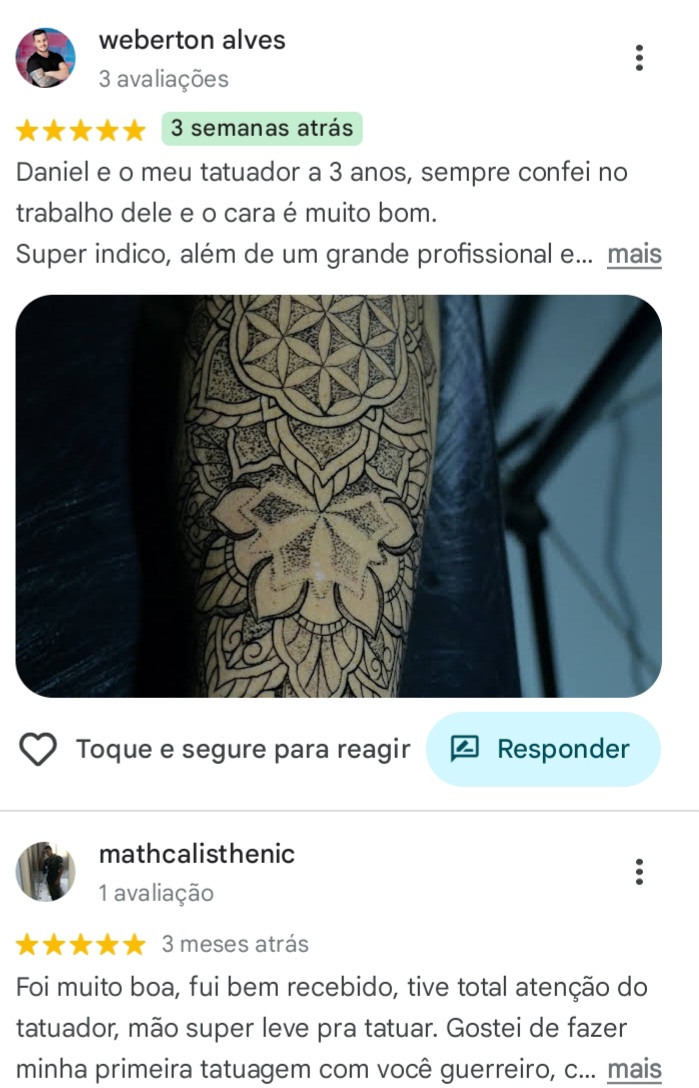The image size is (699, 1088).
Task: Open the tattoo photo in weberton's review
Action: pyautogui.click(x=338, y=496)
